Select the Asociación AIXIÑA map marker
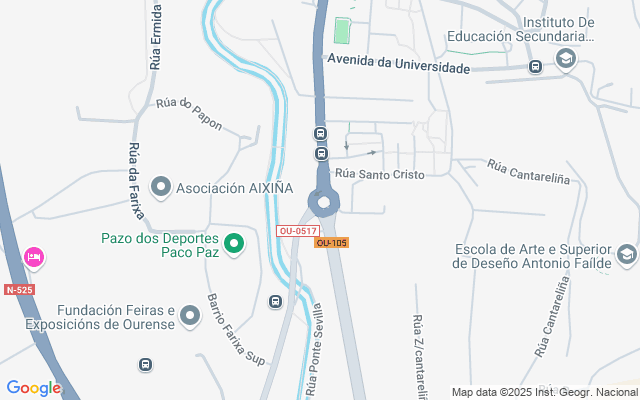This screenshot has height=400, width=640. 160,187
